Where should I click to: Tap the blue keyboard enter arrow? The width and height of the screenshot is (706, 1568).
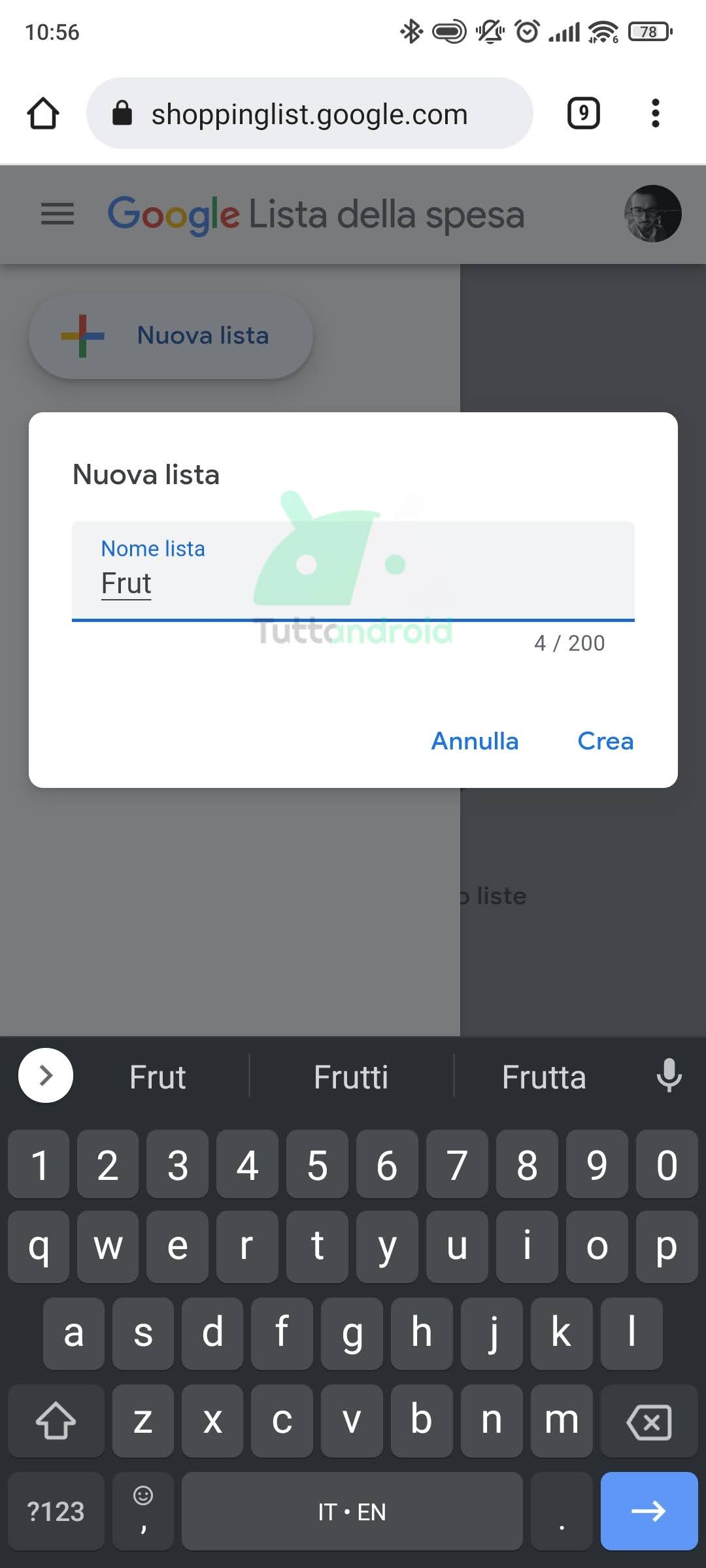pos(648,1511)
